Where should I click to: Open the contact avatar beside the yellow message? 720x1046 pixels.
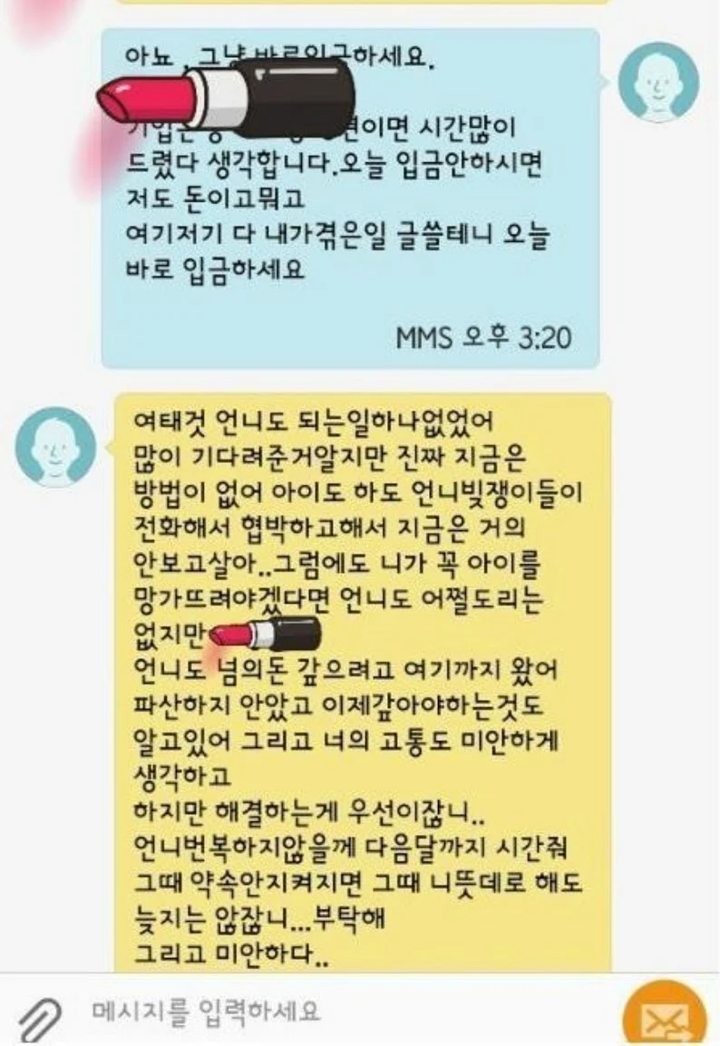tap(58, 447)
